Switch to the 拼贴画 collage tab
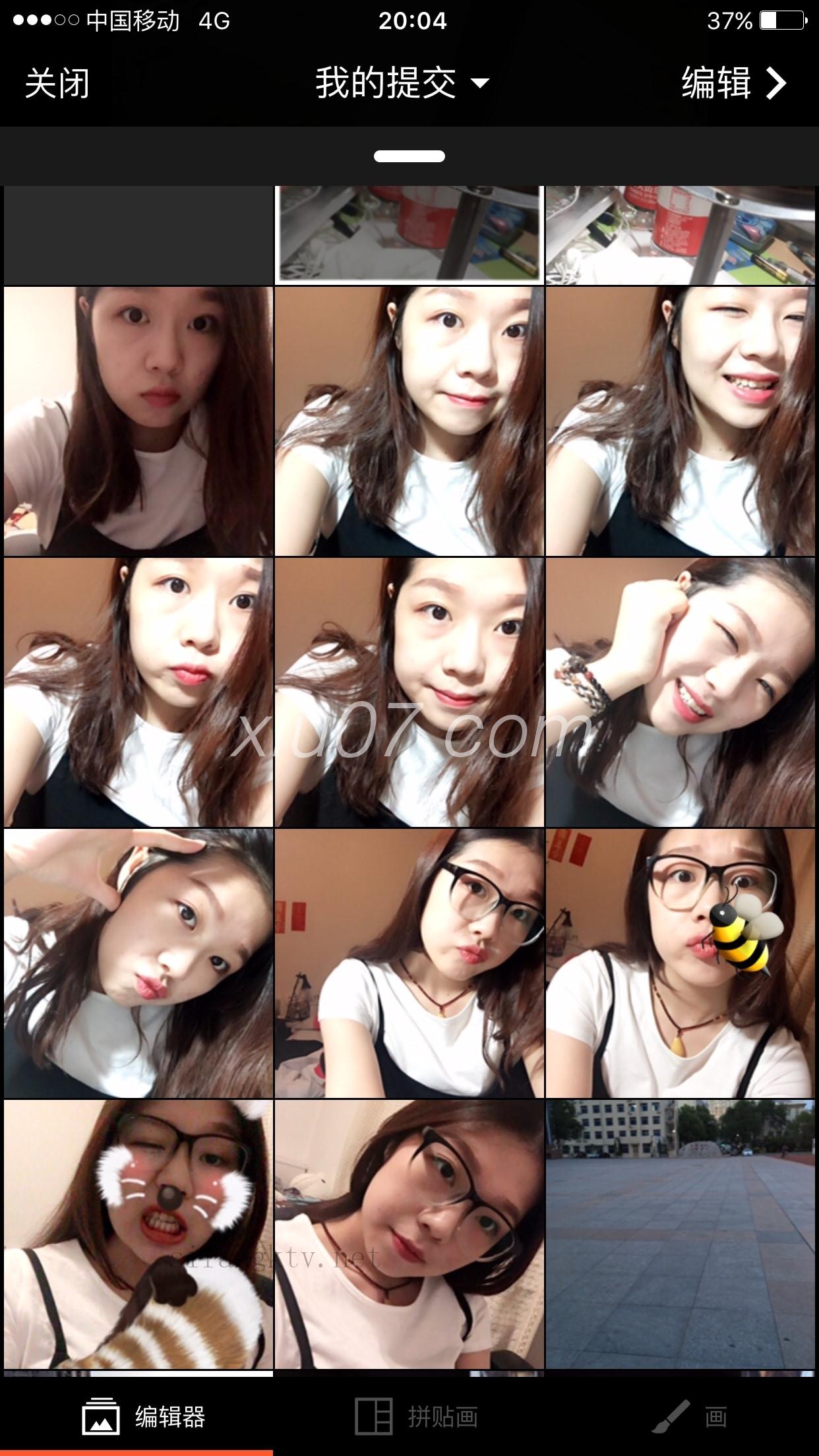 click(x=417, y=1416)
